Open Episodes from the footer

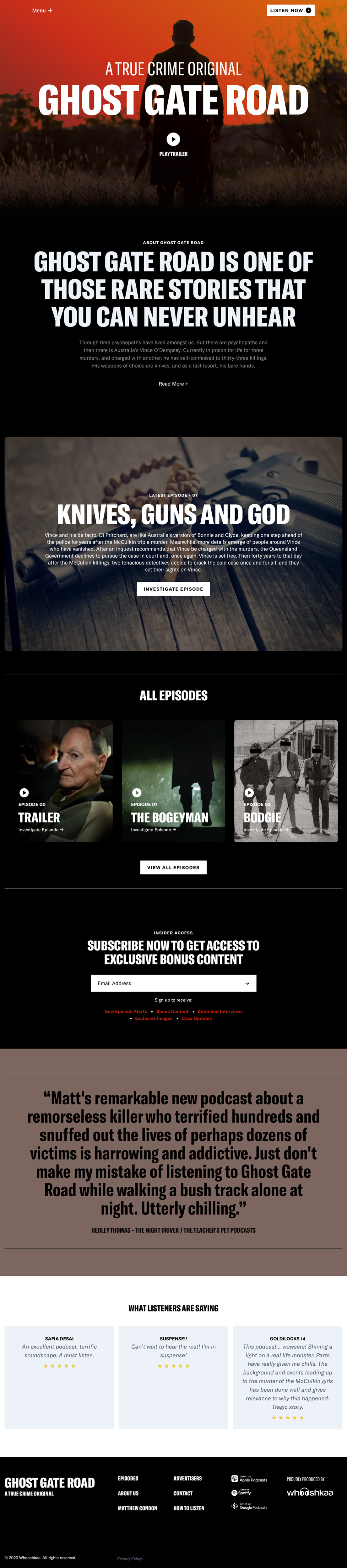pyautogui.click(x=128, y=1479)
